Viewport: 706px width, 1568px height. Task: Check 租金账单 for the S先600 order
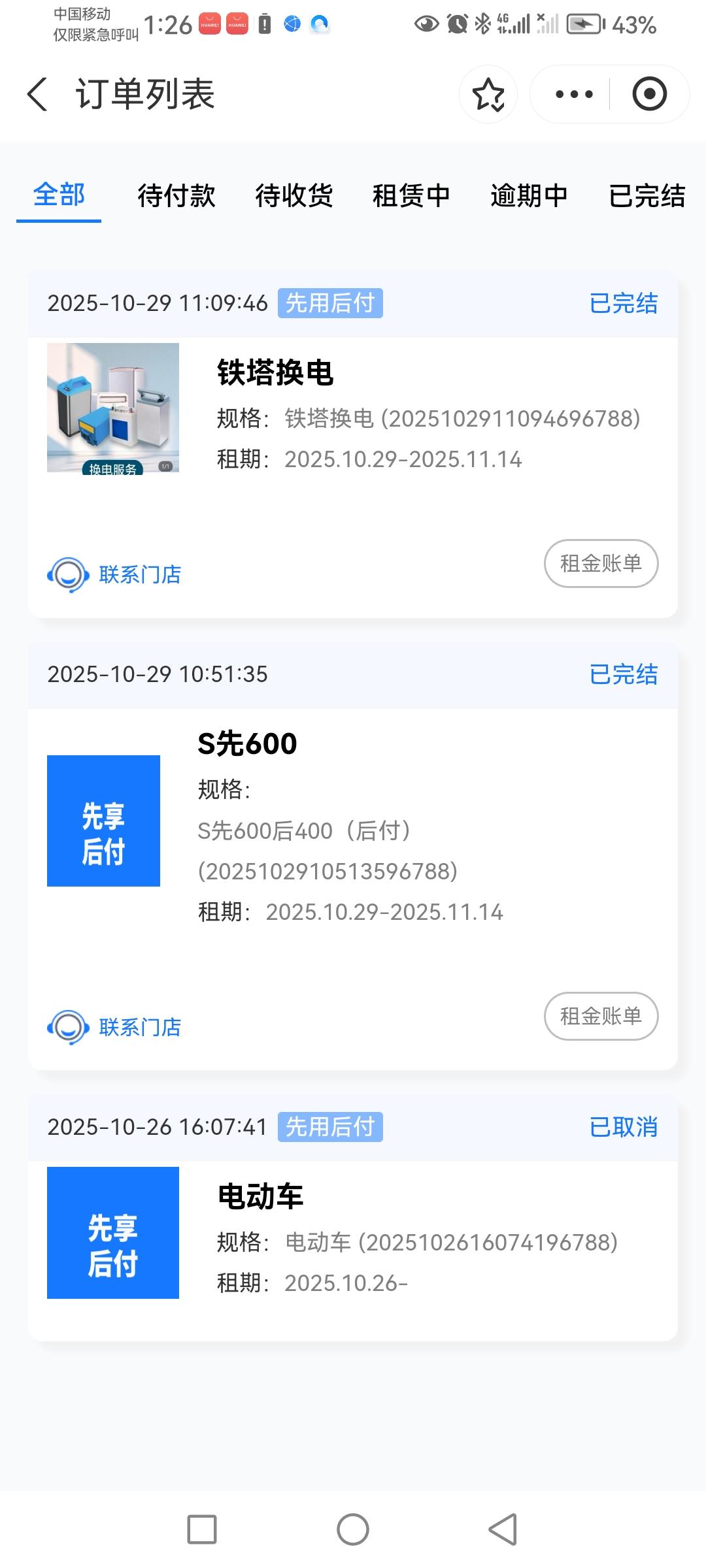tap(601, 1016)
